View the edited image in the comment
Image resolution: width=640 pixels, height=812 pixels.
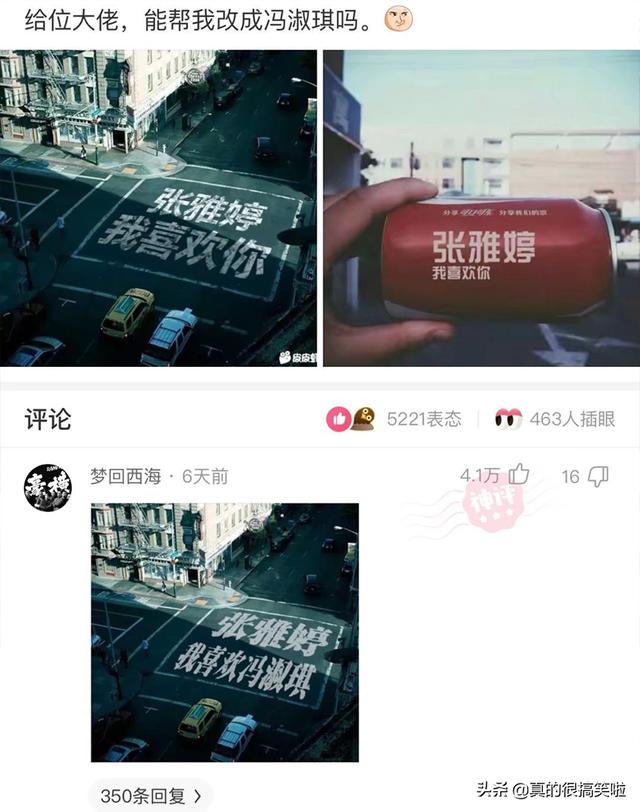224,632
